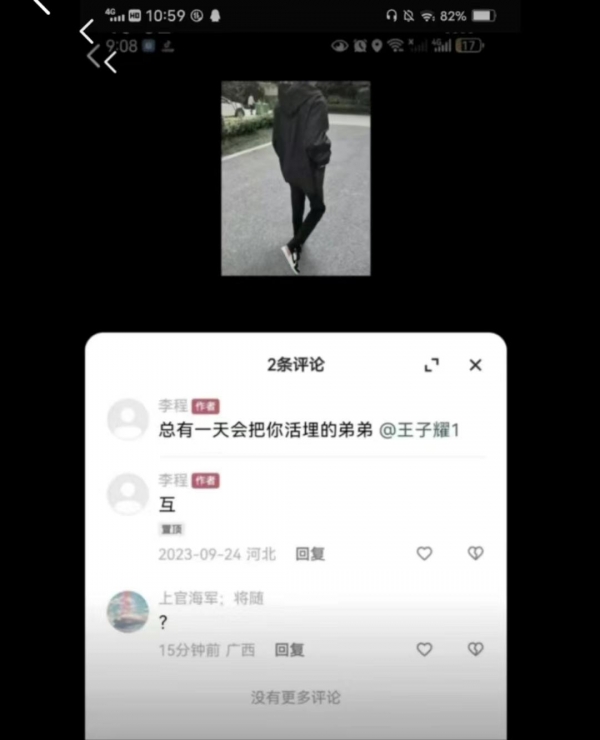The width and height of the screenshot is (600, 740).
Task: Reply to 李程's pinned comment "互"
Action: click(309, 553)
